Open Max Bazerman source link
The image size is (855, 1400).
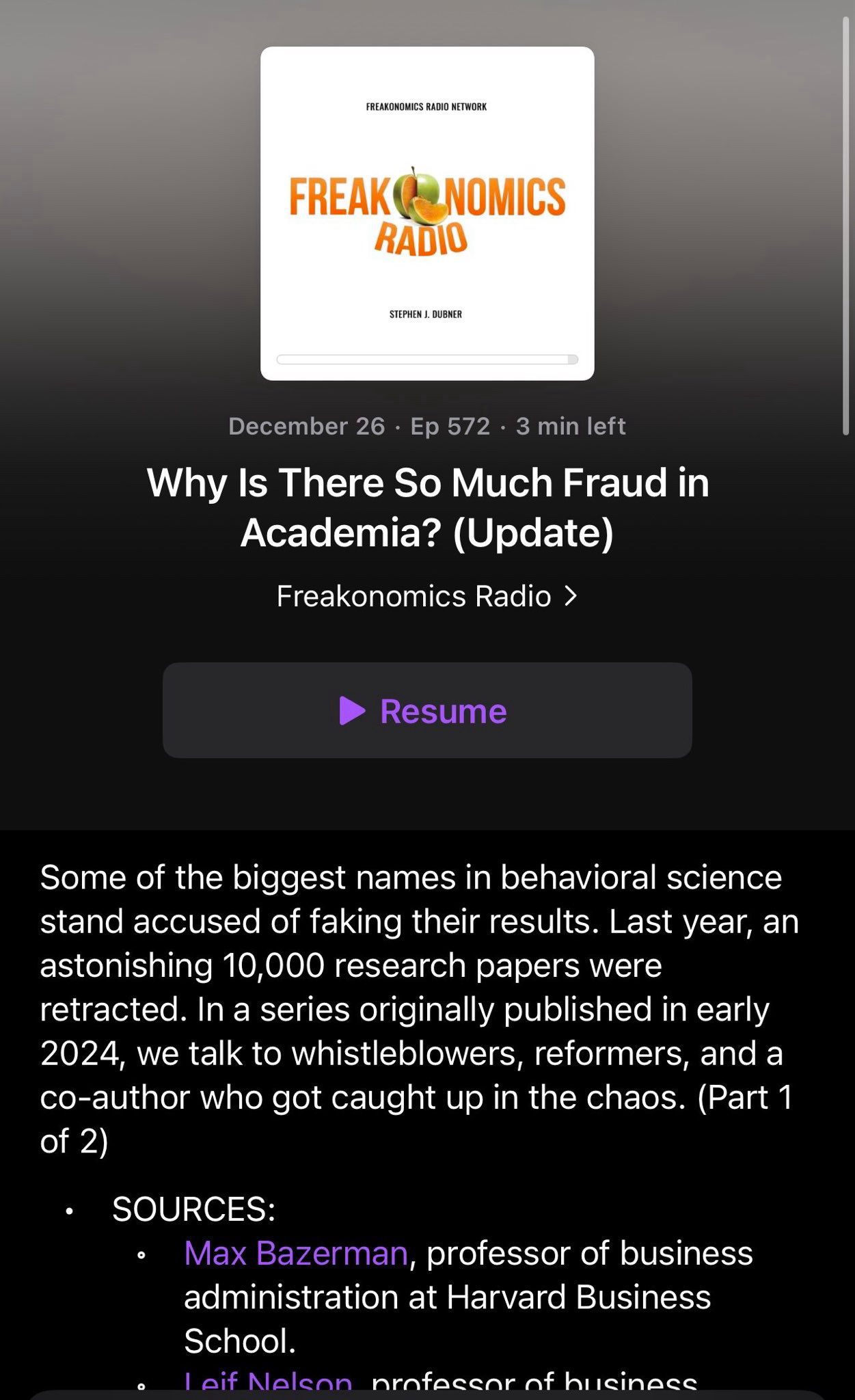(x=296, y=1253)
